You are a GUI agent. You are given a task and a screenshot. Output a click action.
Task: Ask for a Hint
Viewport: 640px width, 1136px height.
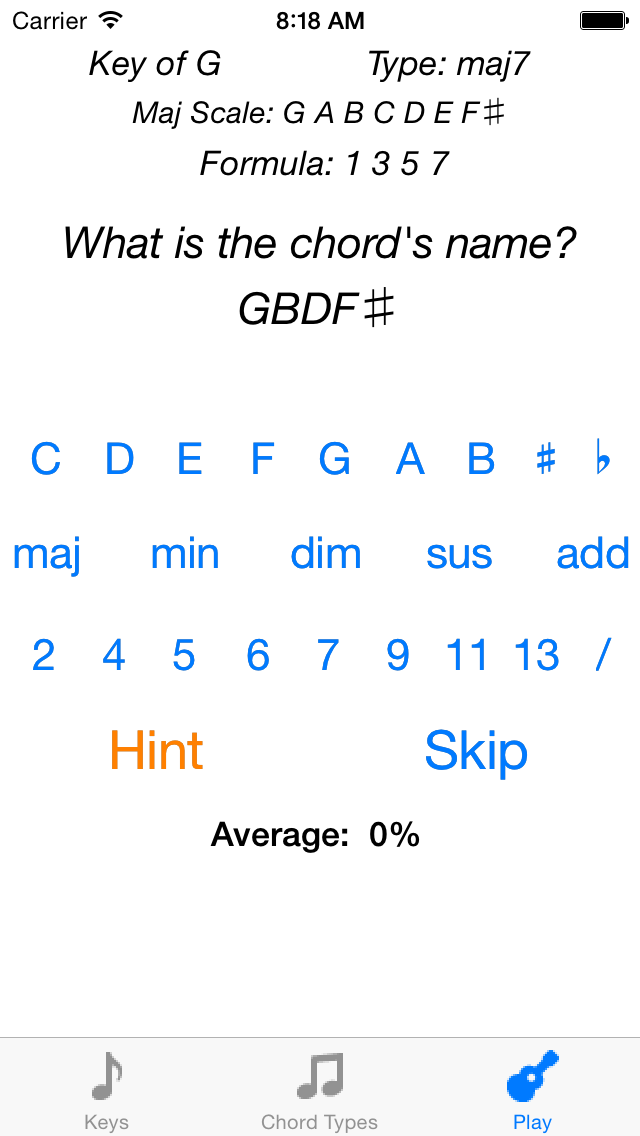156,751
